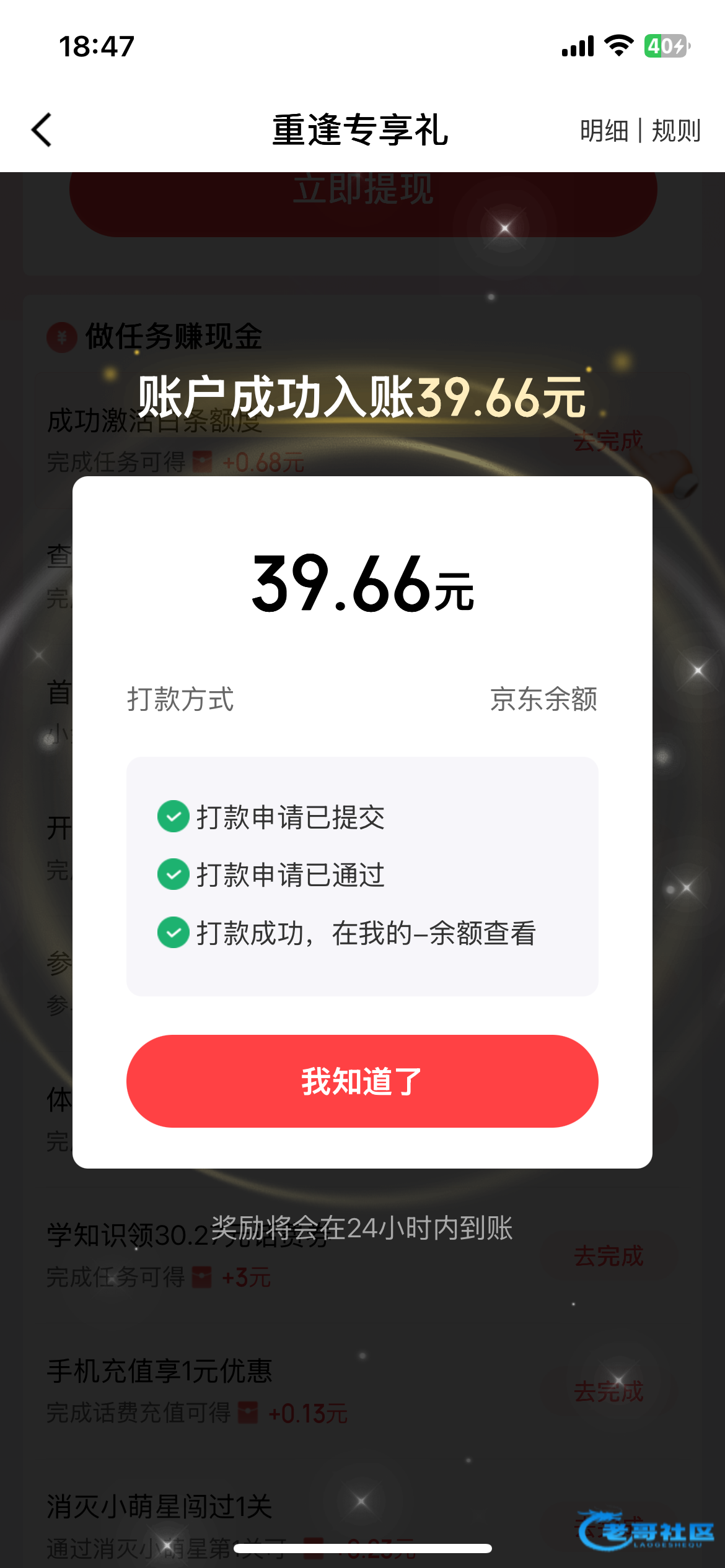Image resolution: width=725 pixels, height=1568 pixels.
Task: Confirm with the 我知道了 button
Action: tap(362, 1081)
